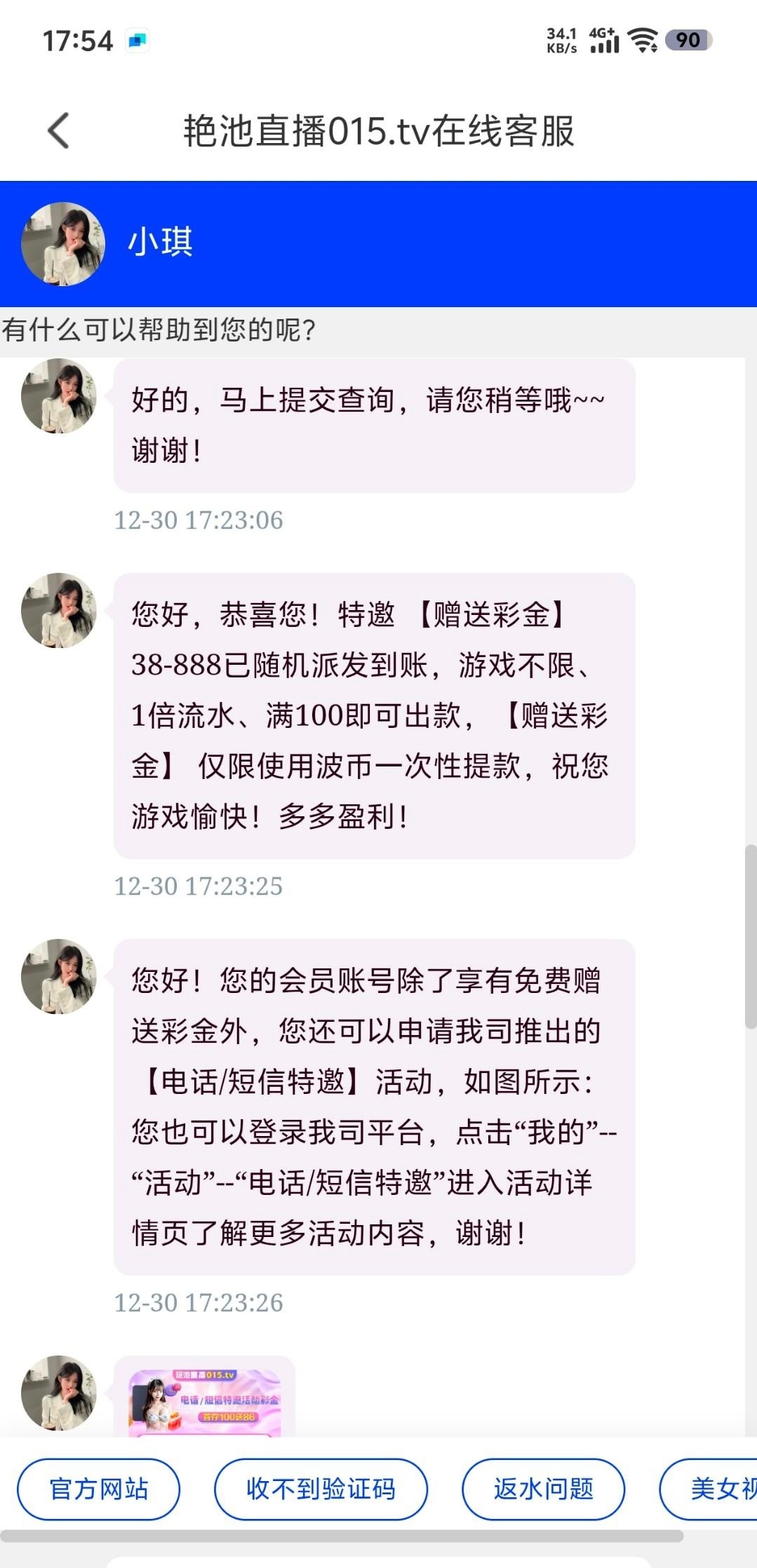Select the 收不到验证码 chip
757x1568 pixels.
321,1489
